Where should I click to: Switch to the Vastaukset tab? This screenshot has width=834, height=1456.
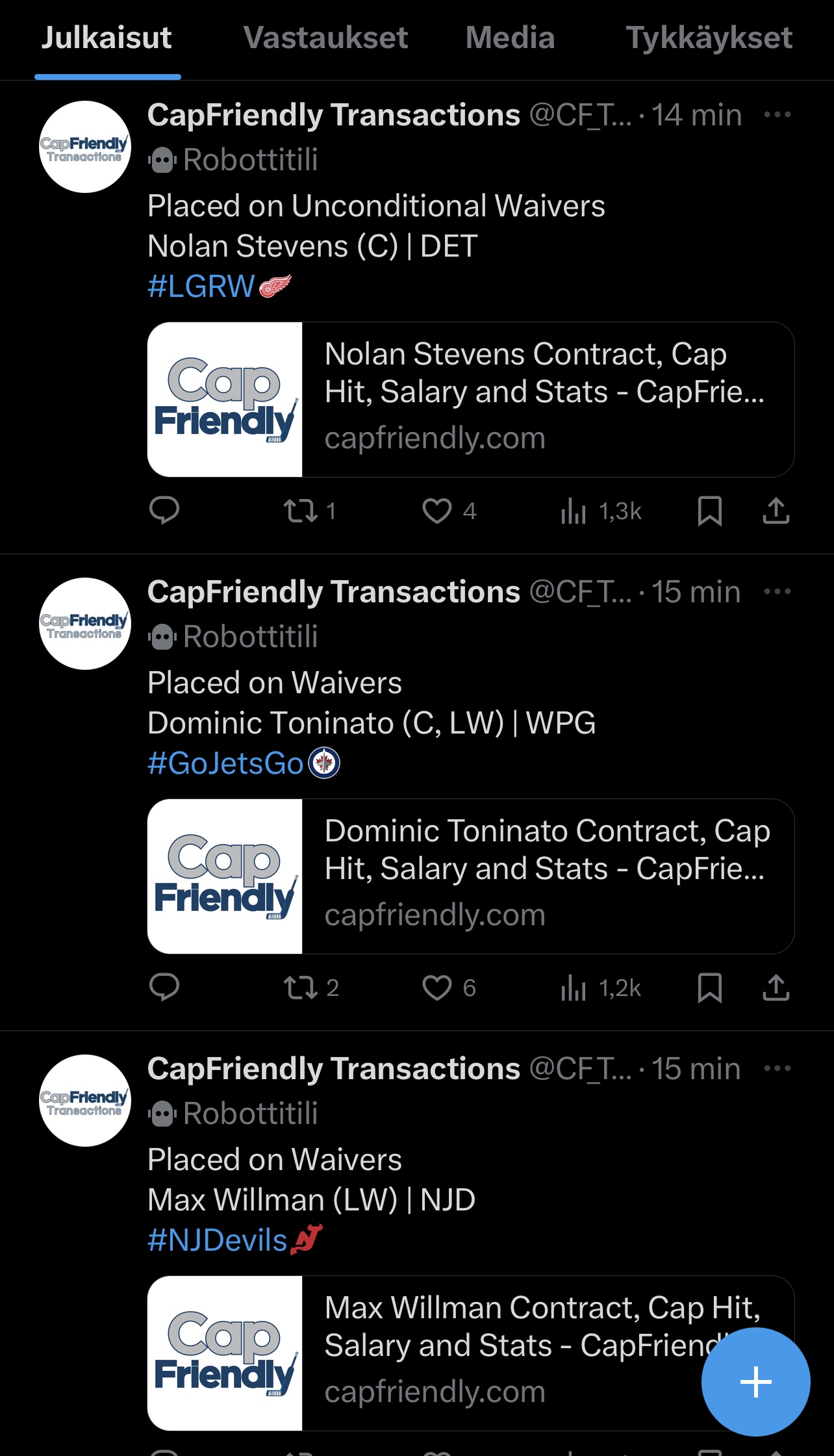325,38
